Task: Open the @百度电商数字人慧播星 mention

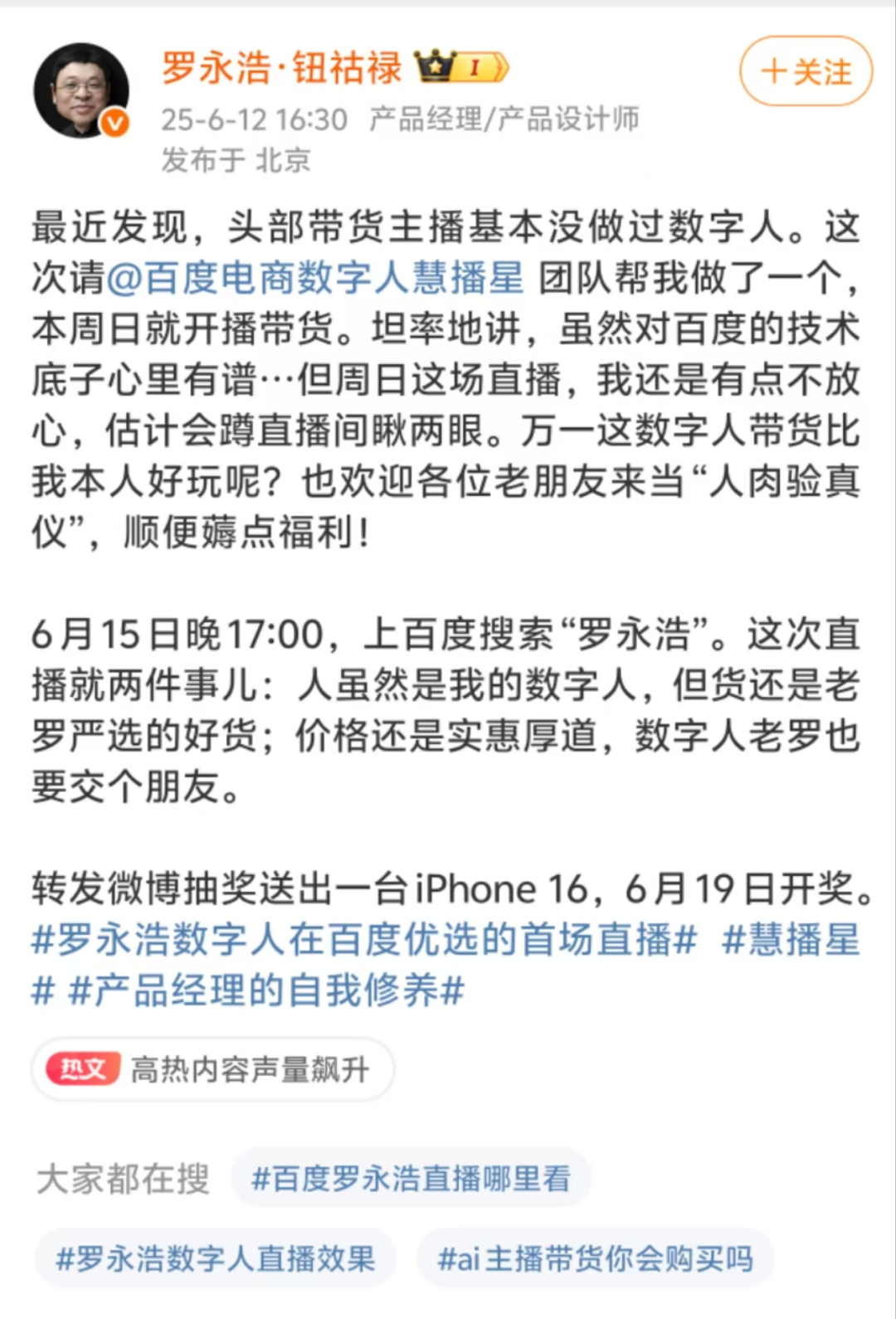Action: pyautogui.click(x=315, y=278)
